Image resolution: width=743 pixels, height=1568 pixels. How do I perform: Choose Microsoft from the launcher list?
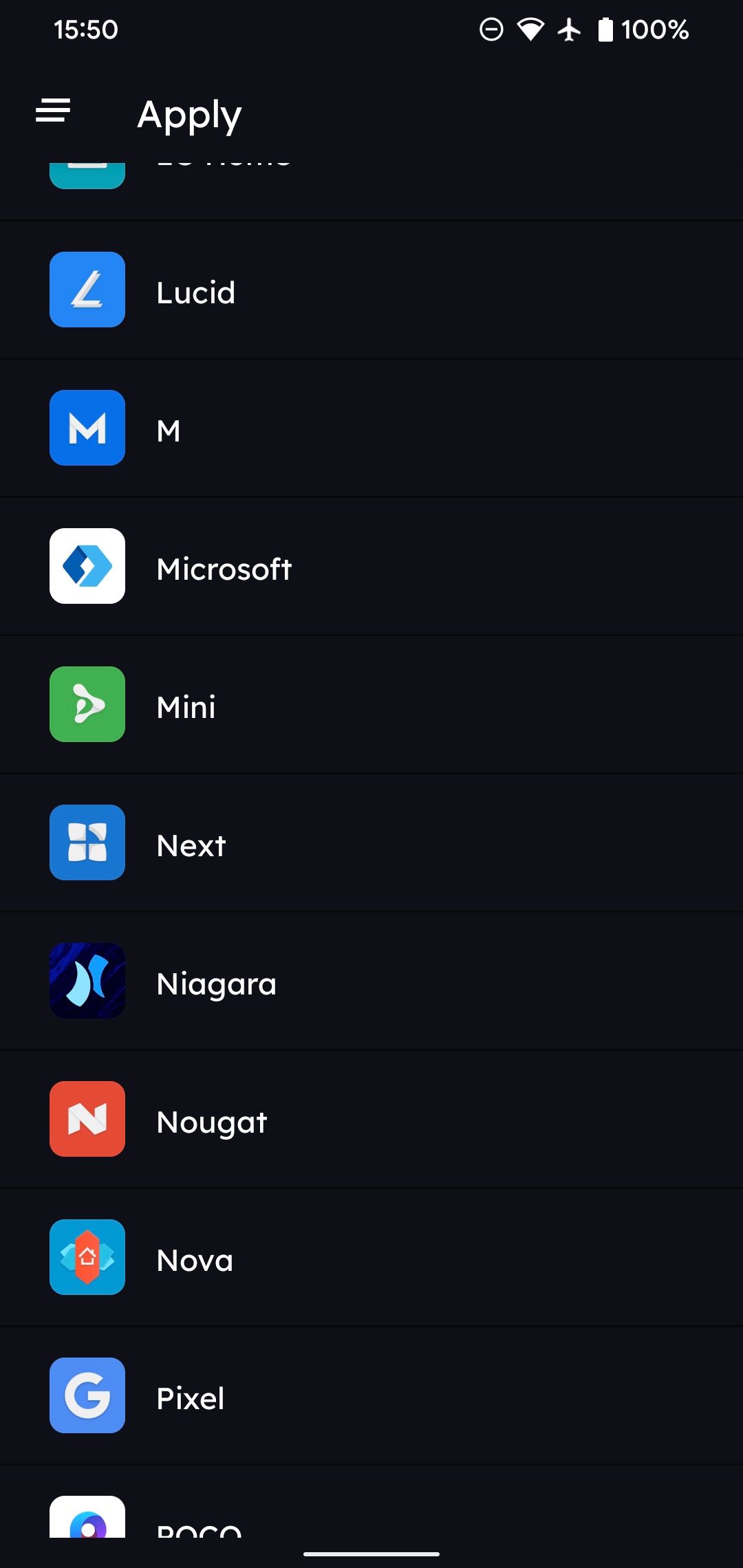[x=371, y=567]
